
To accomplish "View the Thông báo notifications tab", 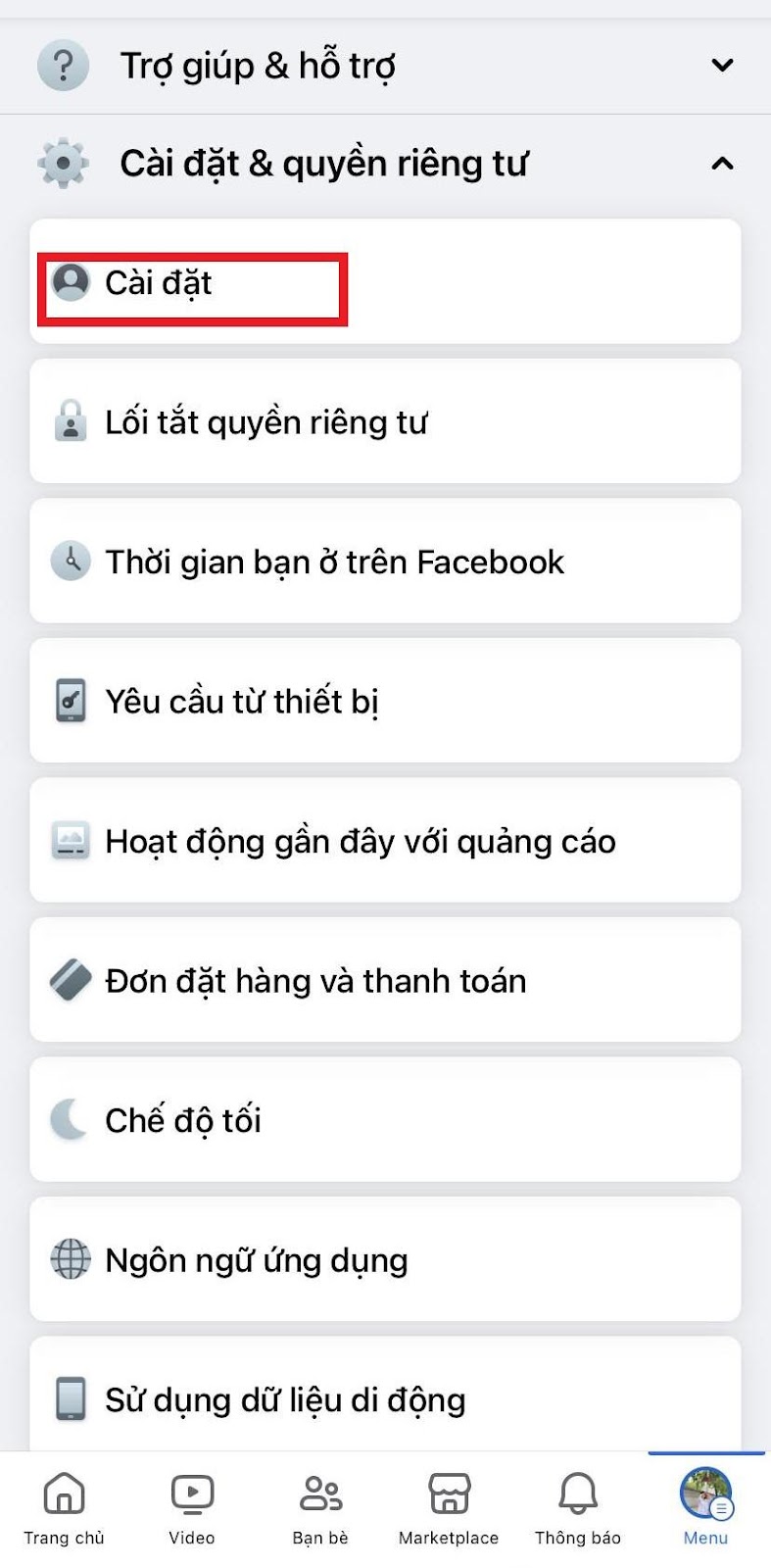I will [578, 1509].
